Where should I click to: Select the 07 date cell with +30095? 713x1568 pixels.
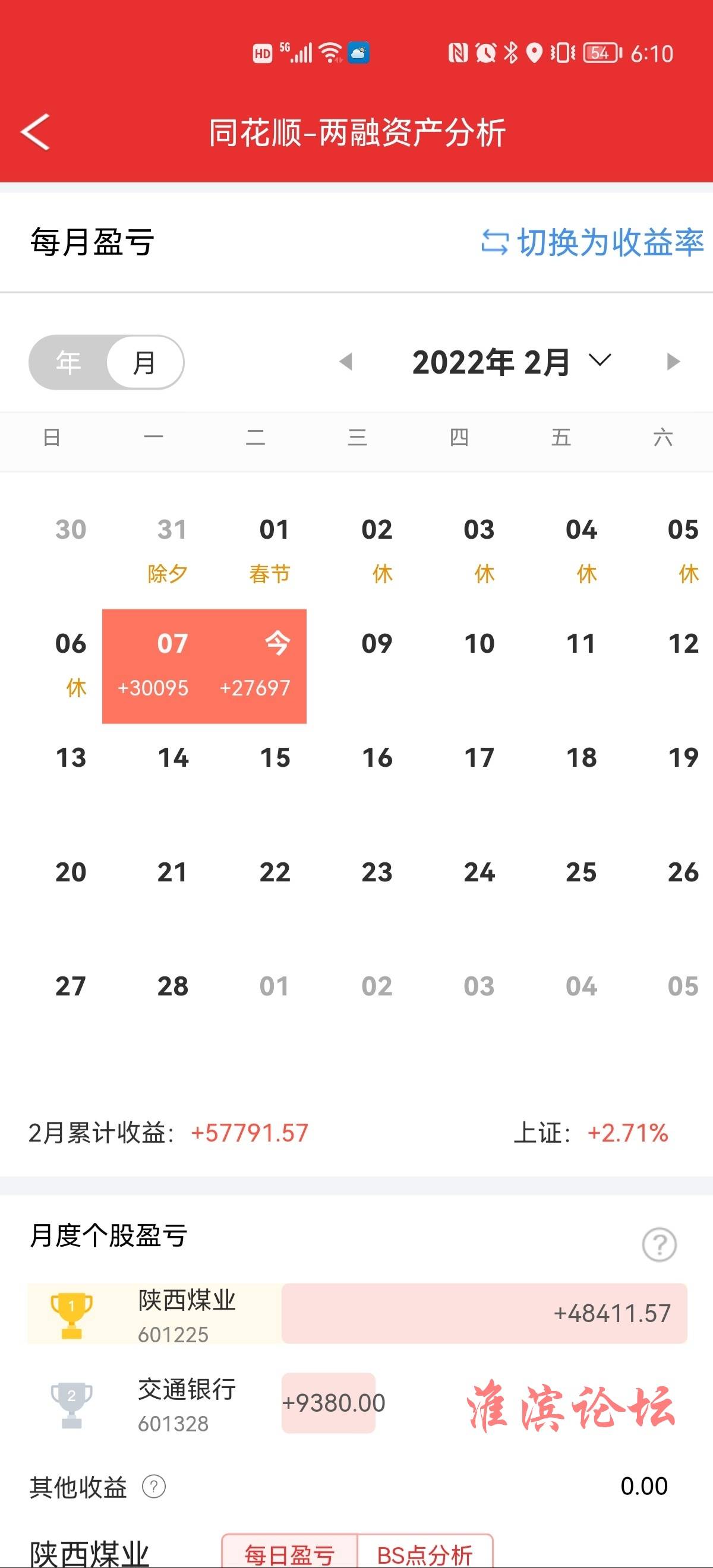click(x=153, y=666)
